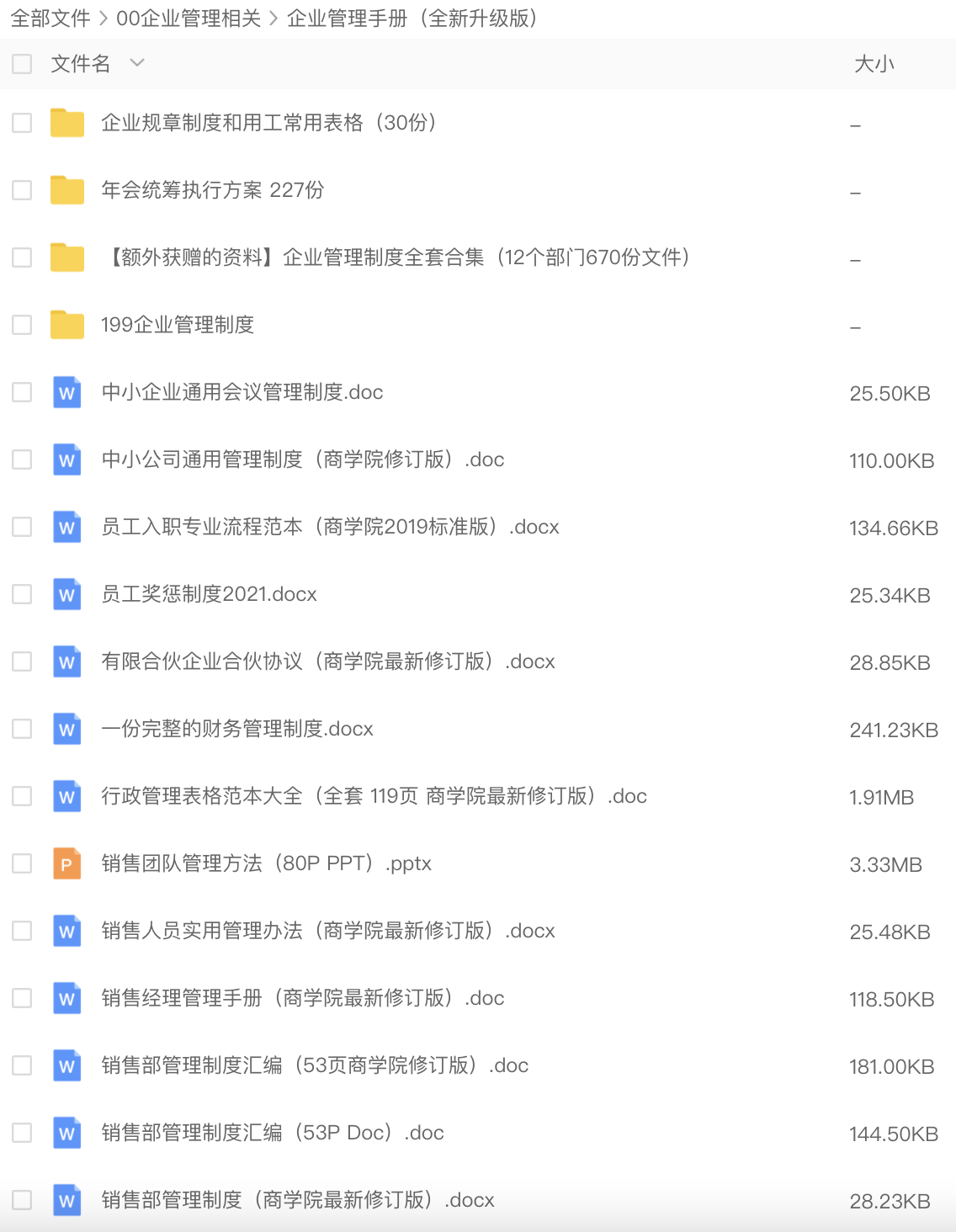Select the 199企业管理制度 folder icon
This screenshot has height=1232, width=956.
click(66, 324)
